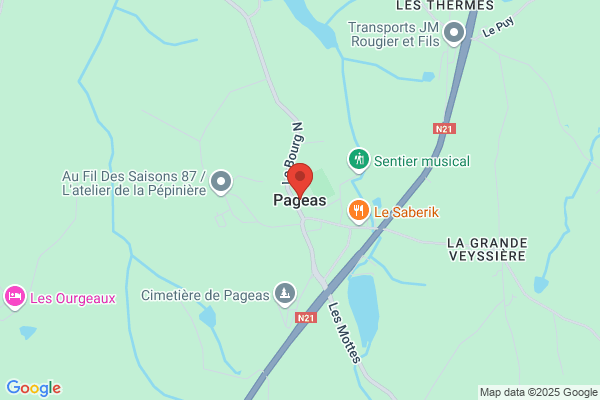Tap the Google logo on the map
The width and height of the screenshot is (600, 400).
34,388
